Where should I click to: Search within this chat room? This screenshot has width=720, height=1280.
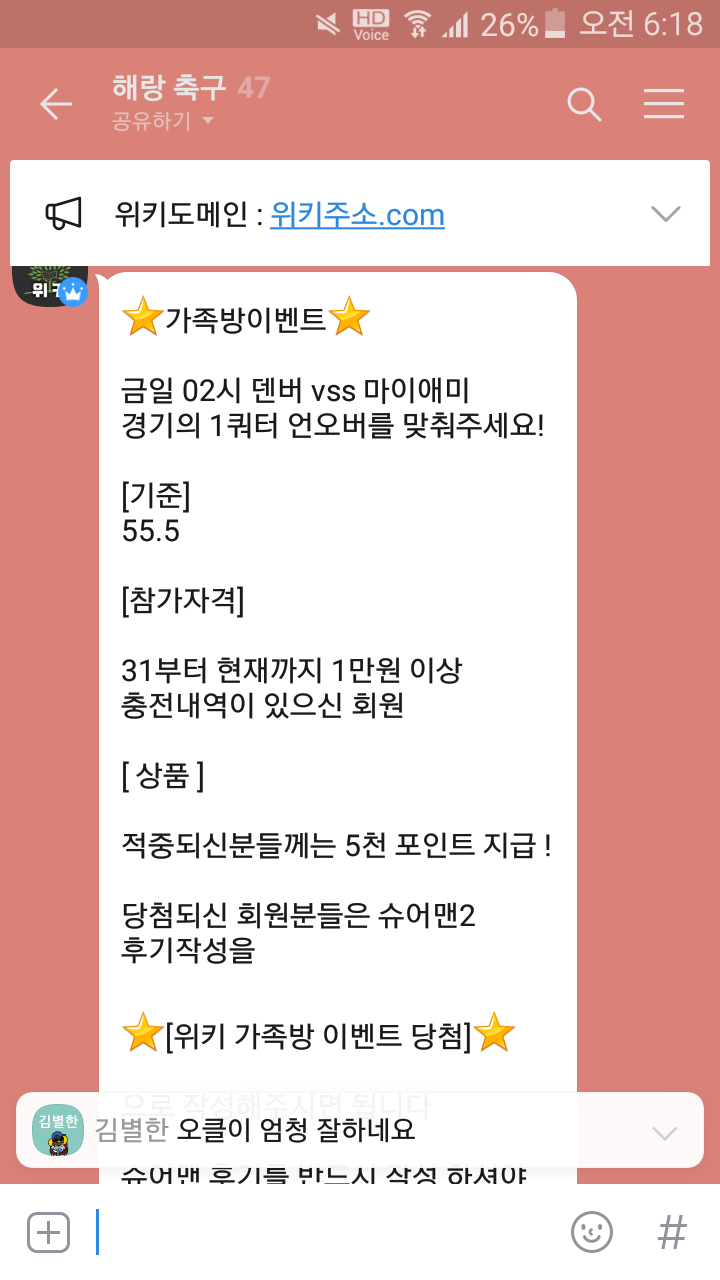click(584, 104)
